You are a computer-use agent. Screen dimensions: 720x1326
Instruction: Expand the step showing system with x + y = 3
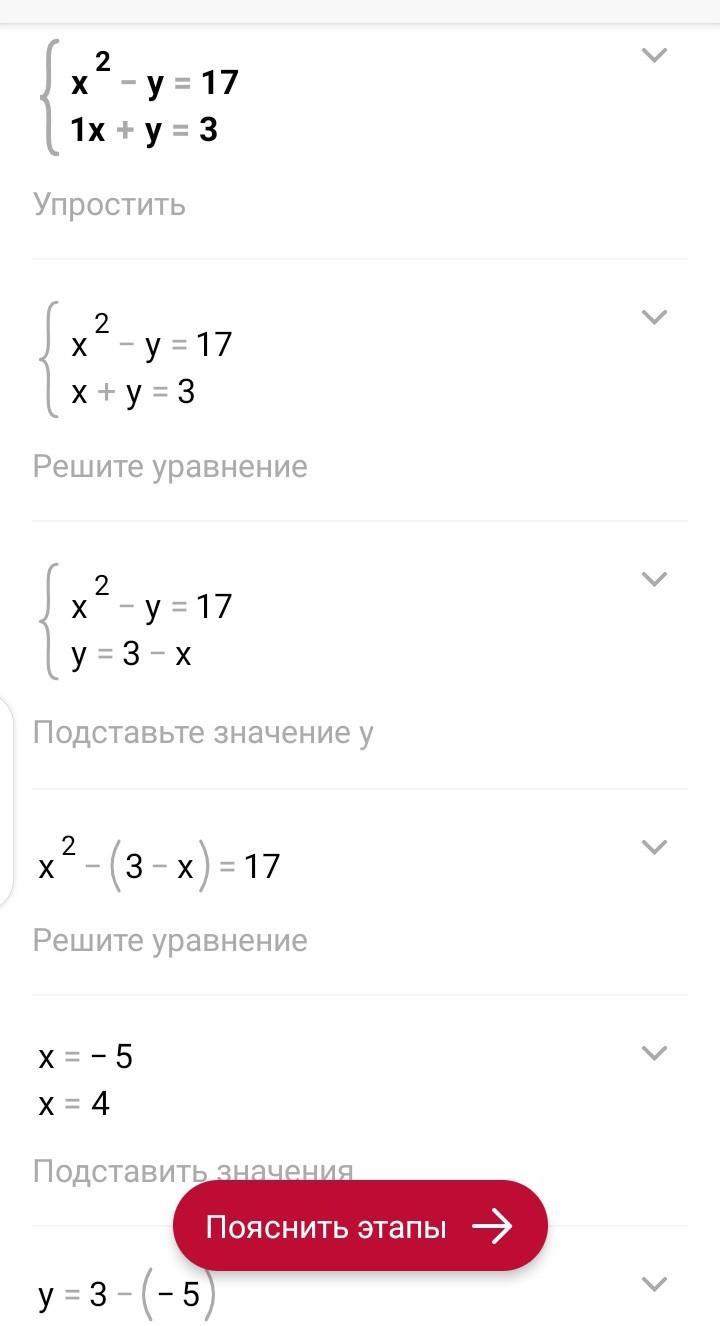tap(653, 318)
